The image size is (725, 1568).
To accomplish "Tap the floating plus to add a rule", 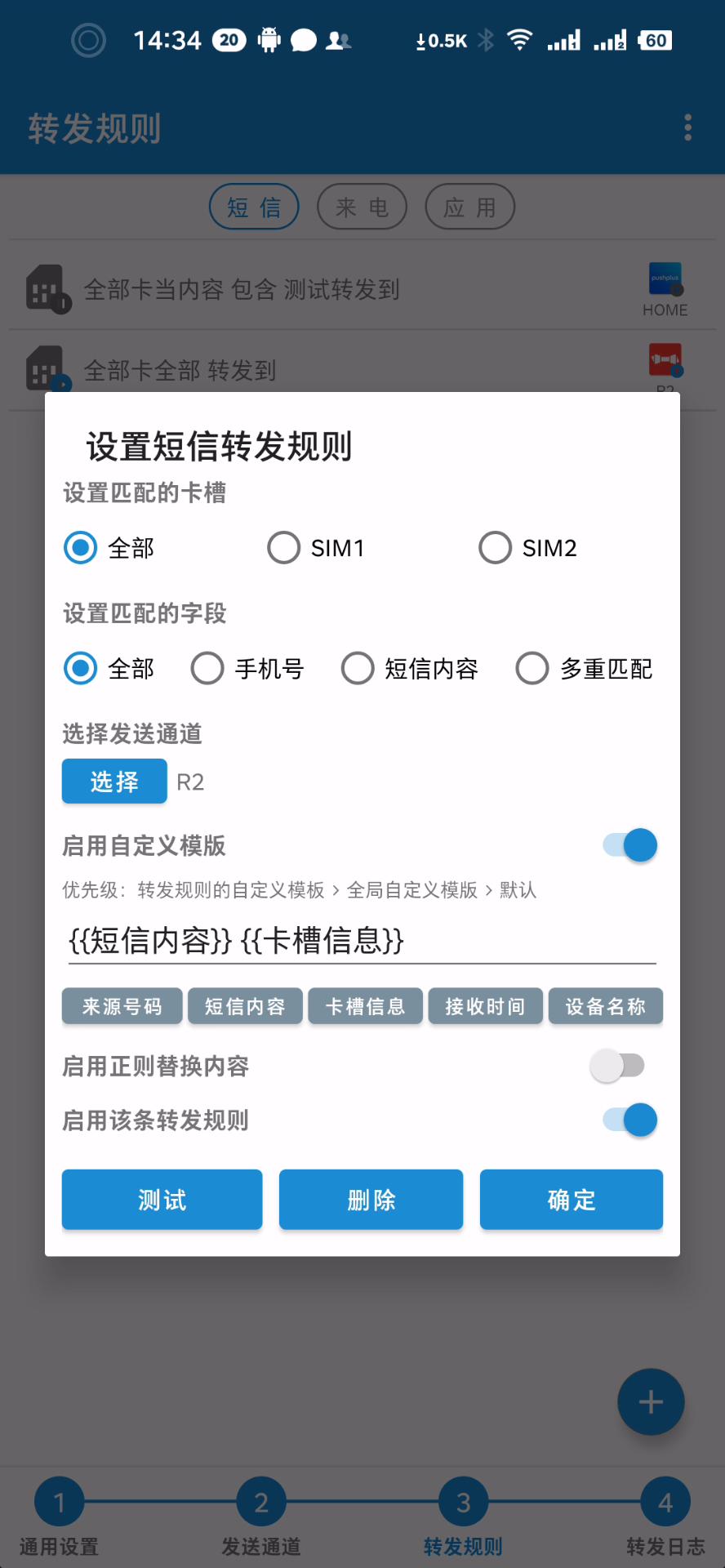I will tap(651, 1402).
